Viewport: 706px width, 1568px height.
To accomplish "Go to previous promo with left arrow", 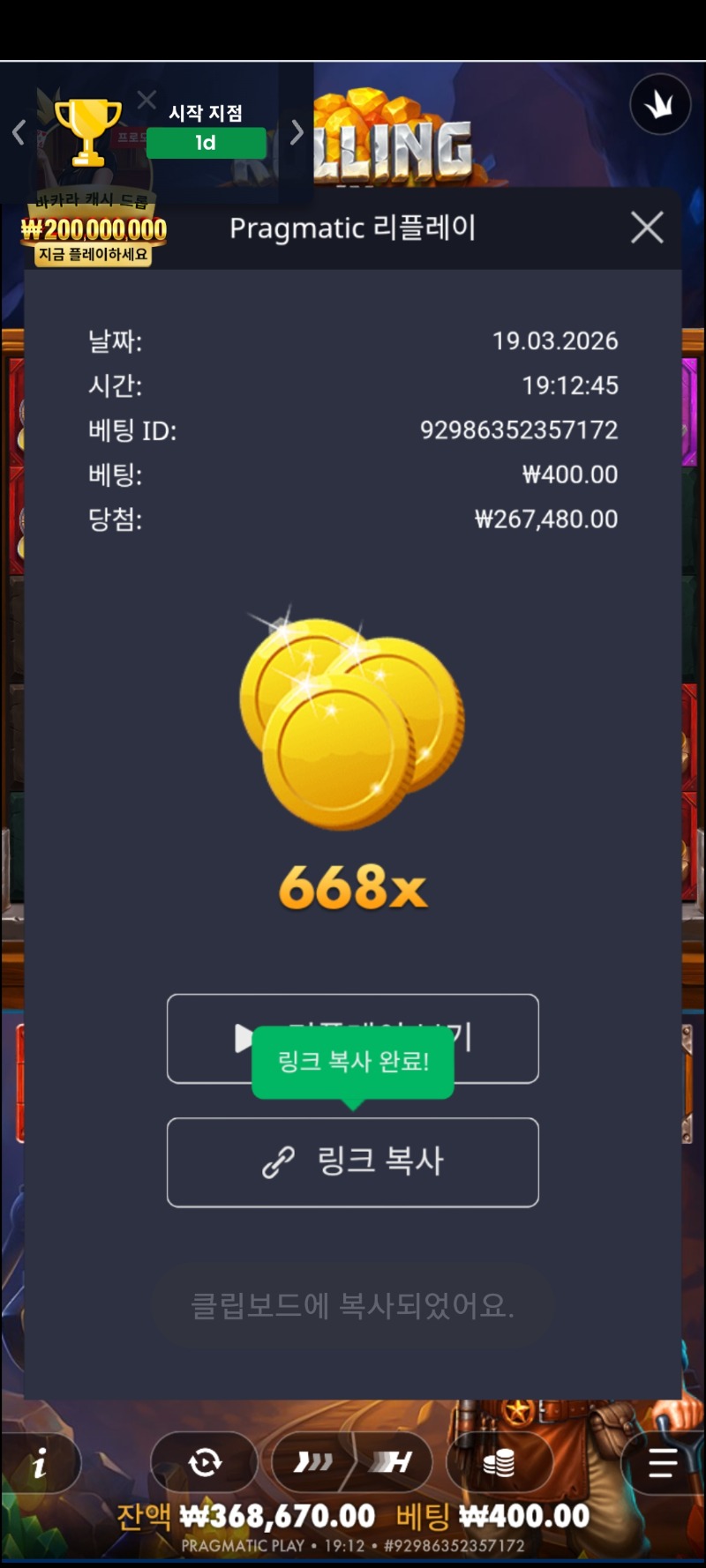I will pos(19,133).
